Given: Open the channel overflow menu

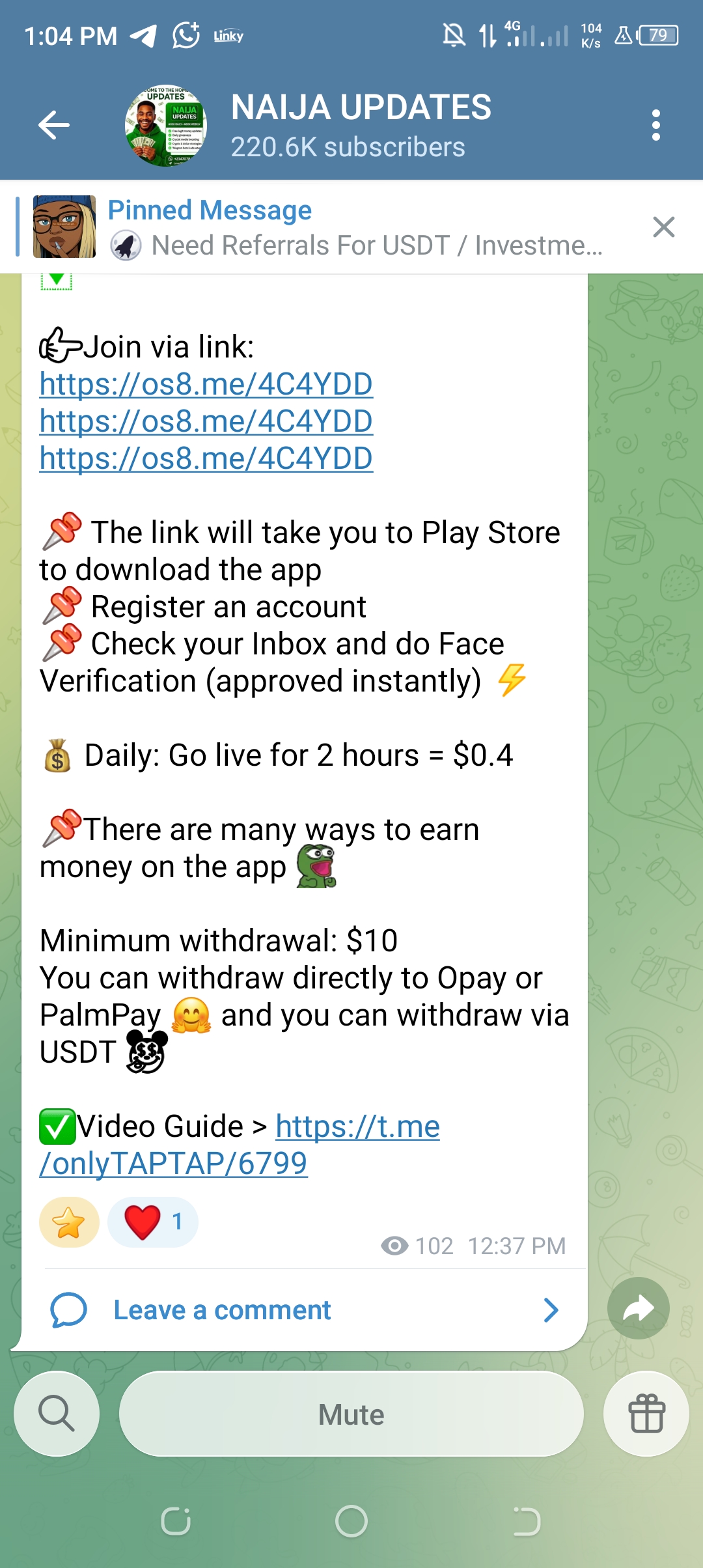Looking at the screenshot, I should tap(655, 125).
